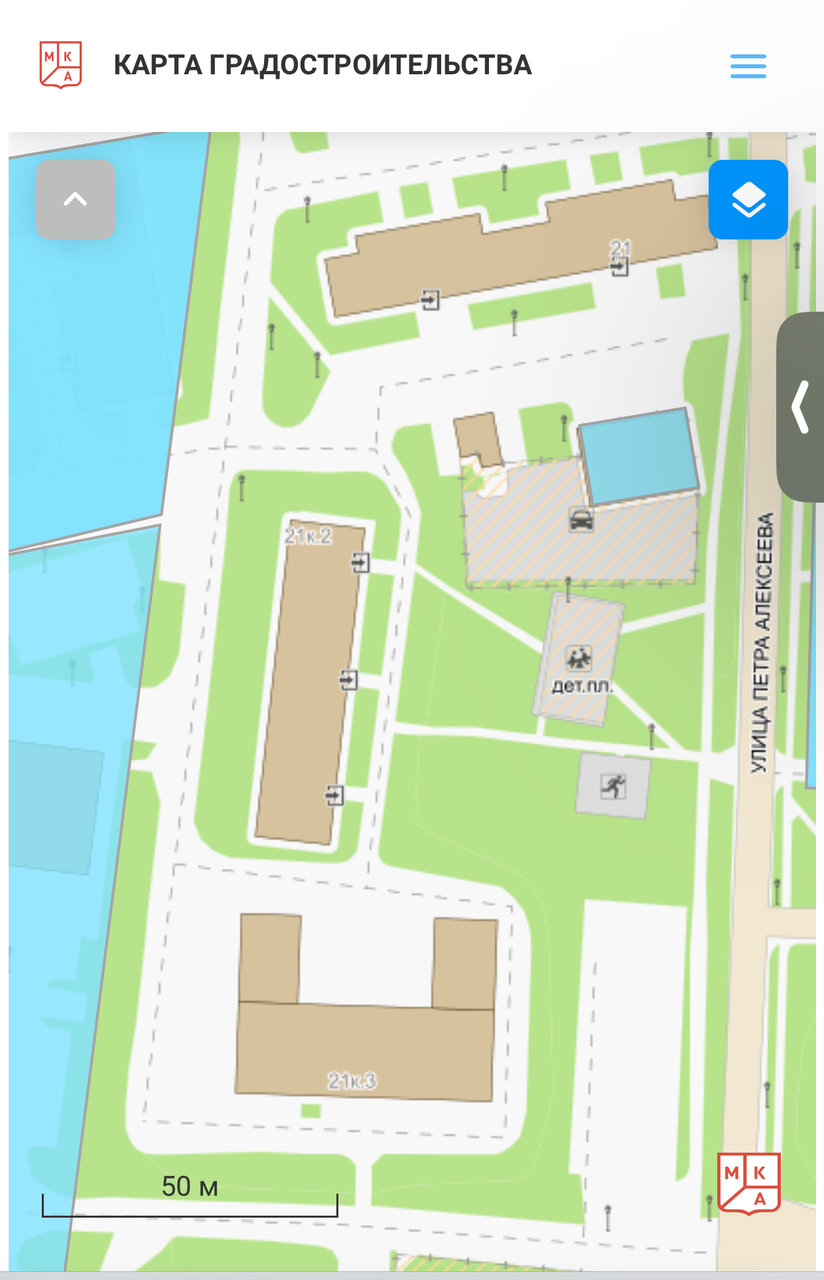The width and height of the screenshot is (824, 1280).
Task: Open the hamburger menu
Action: pyautogui.click(x=748, y=66)
